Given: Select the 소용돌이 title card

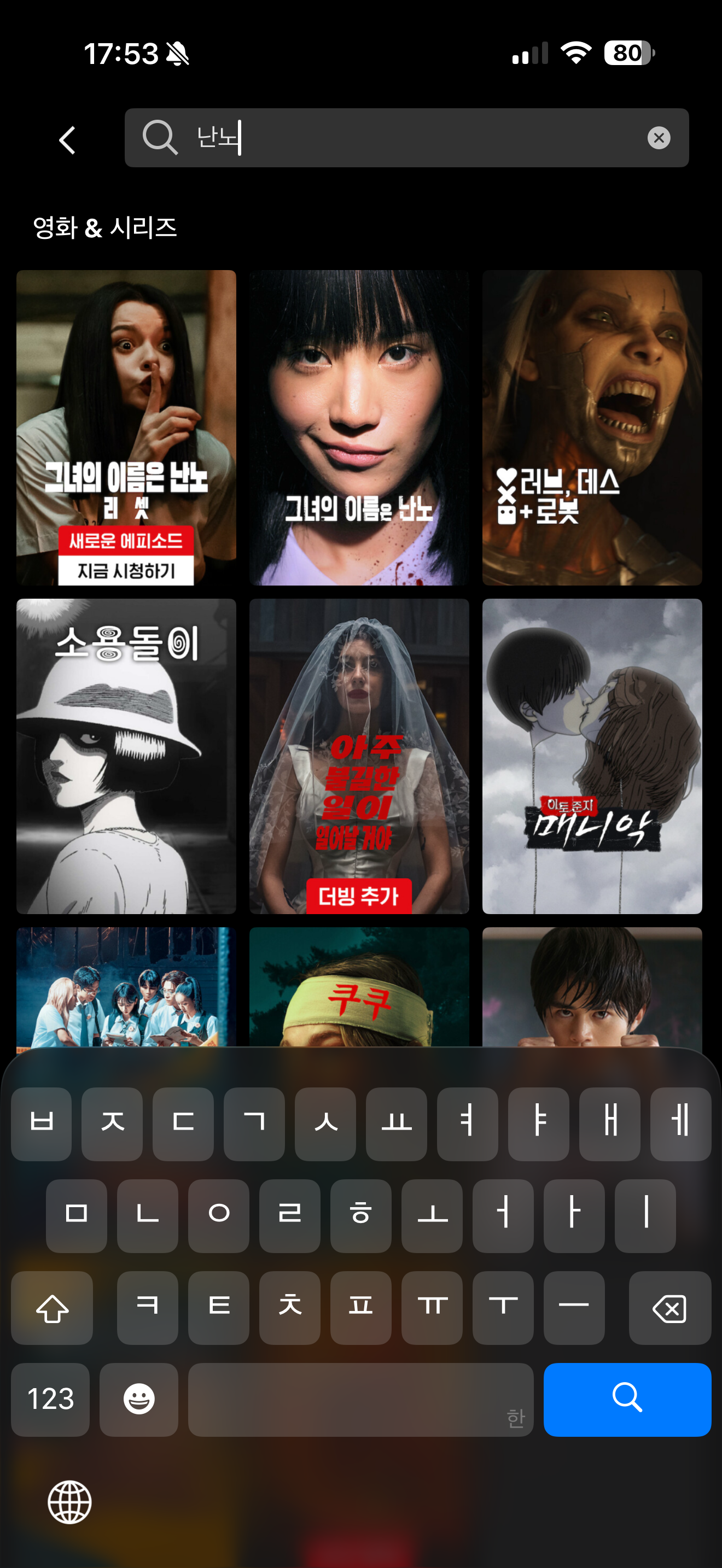Looking at the screenshot, I should click(126, 757).
